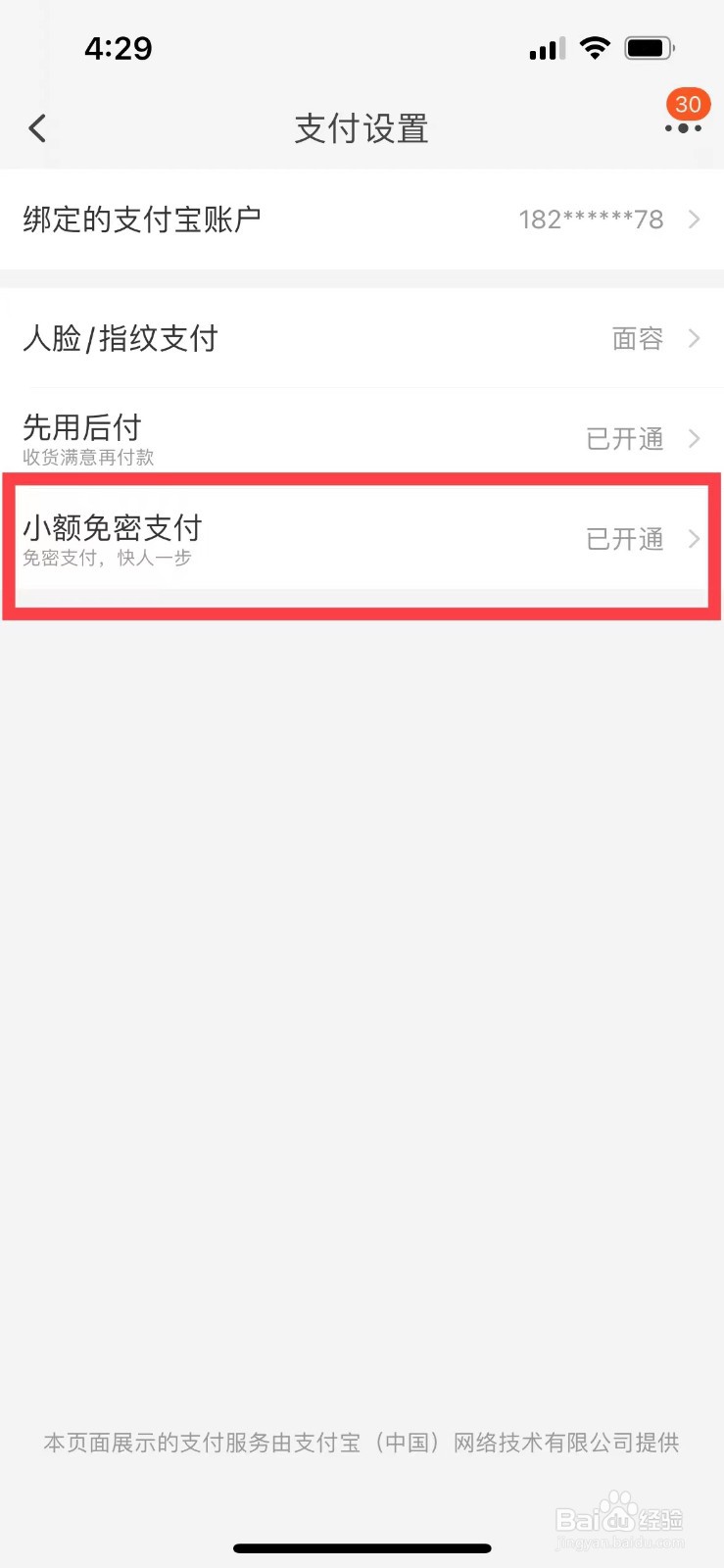
Task: Expand the 小额免密支付 row chevron
Action: tap(695, 539)
